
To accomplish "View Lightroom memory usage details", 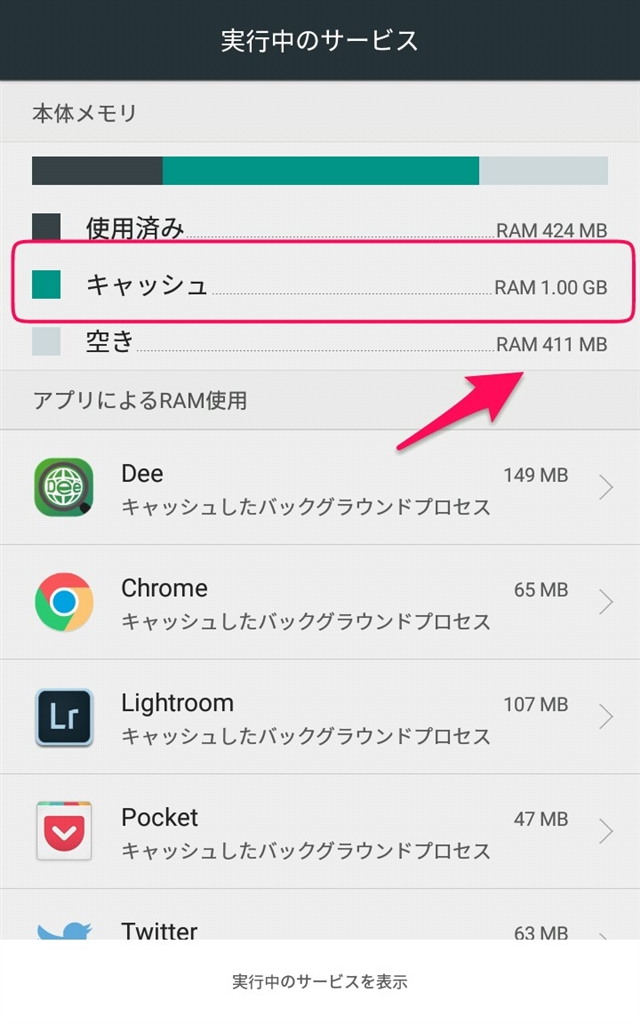I will [x=320, y=717].
